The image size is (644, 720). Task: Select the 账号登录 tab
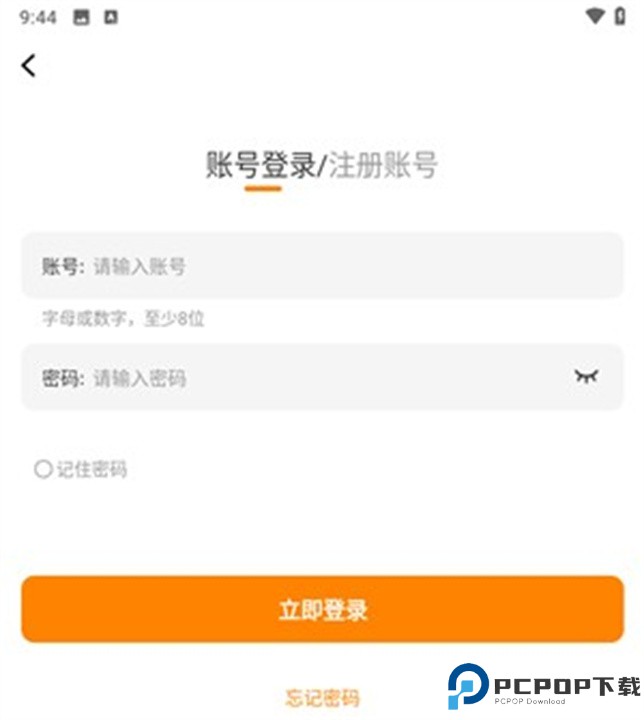point(261,165)
